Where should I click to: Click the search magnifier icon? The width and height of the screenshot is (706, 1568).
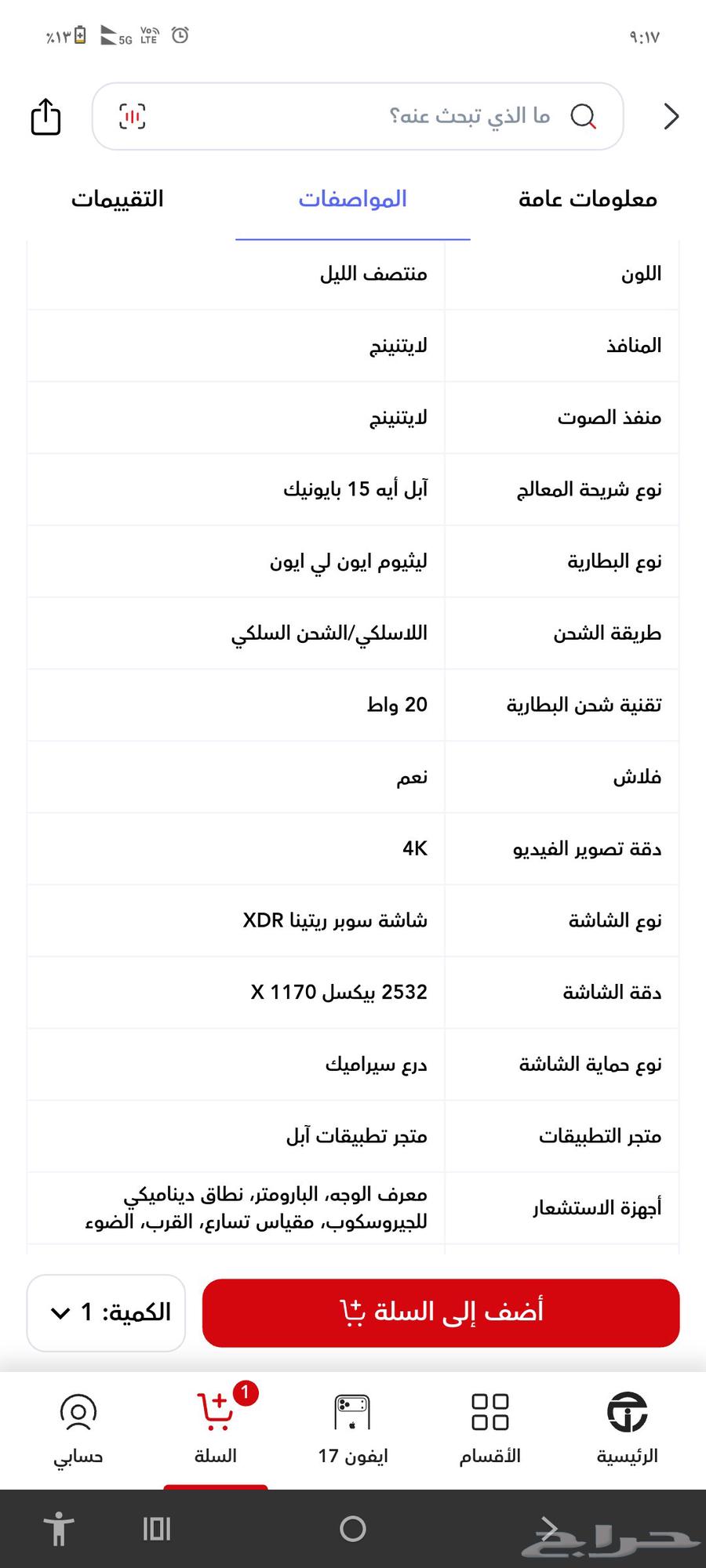(x=584, y=115)
